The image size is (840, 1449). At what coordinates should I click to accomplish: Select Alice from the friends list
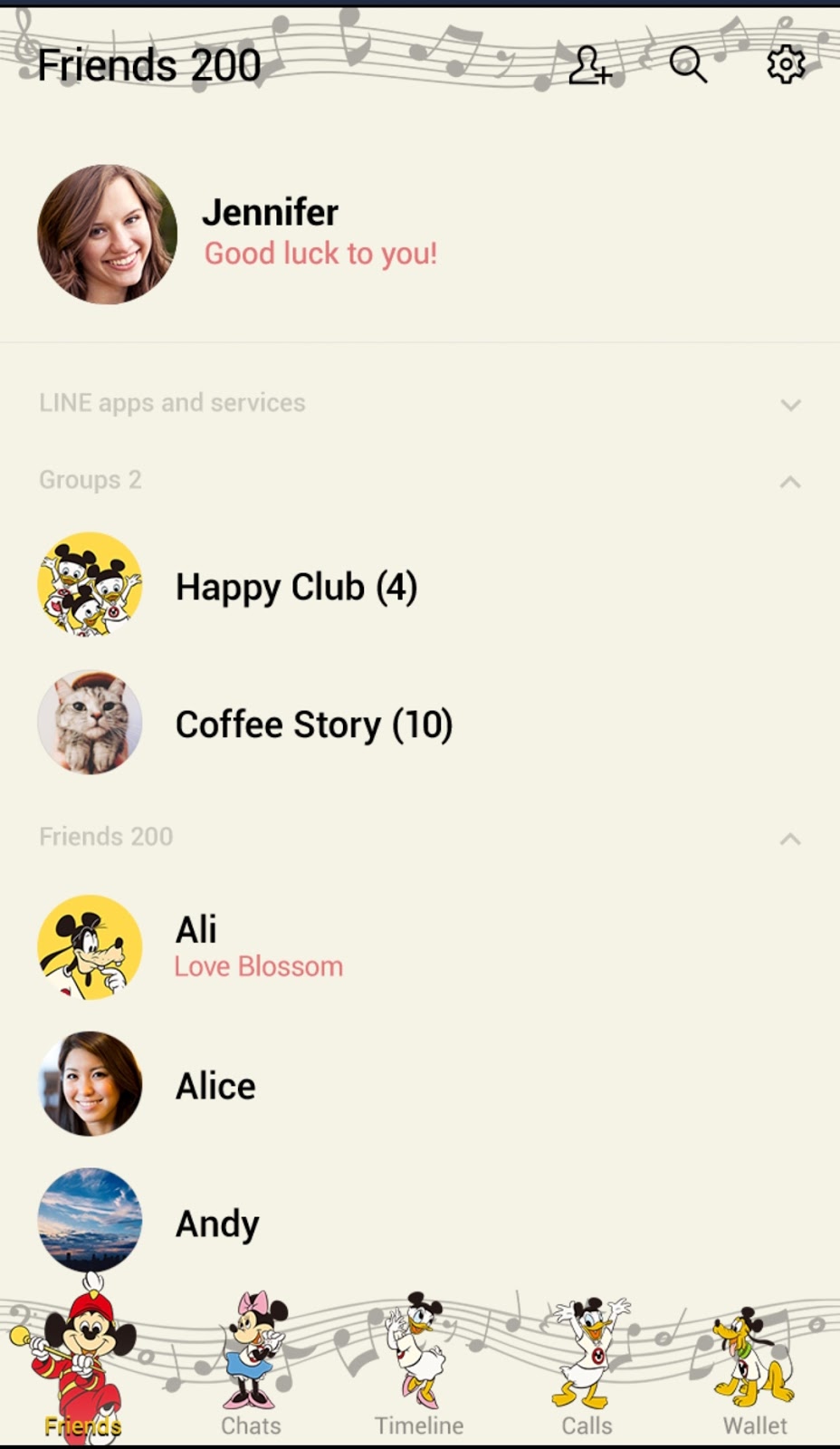(x=215, y=1086)
